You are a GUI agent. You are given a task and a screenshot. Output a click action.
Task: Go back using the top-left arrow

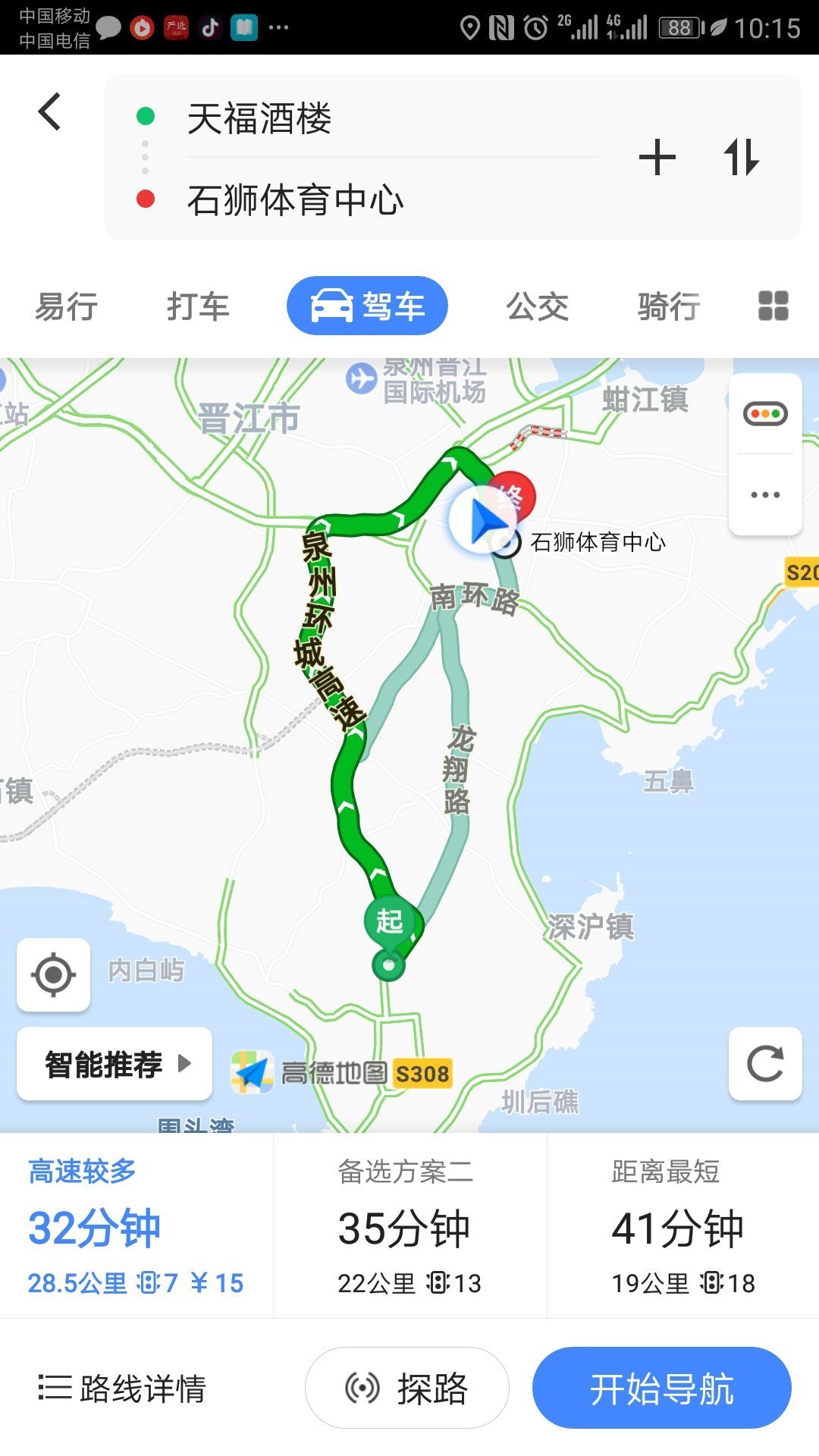click(50, 112)
